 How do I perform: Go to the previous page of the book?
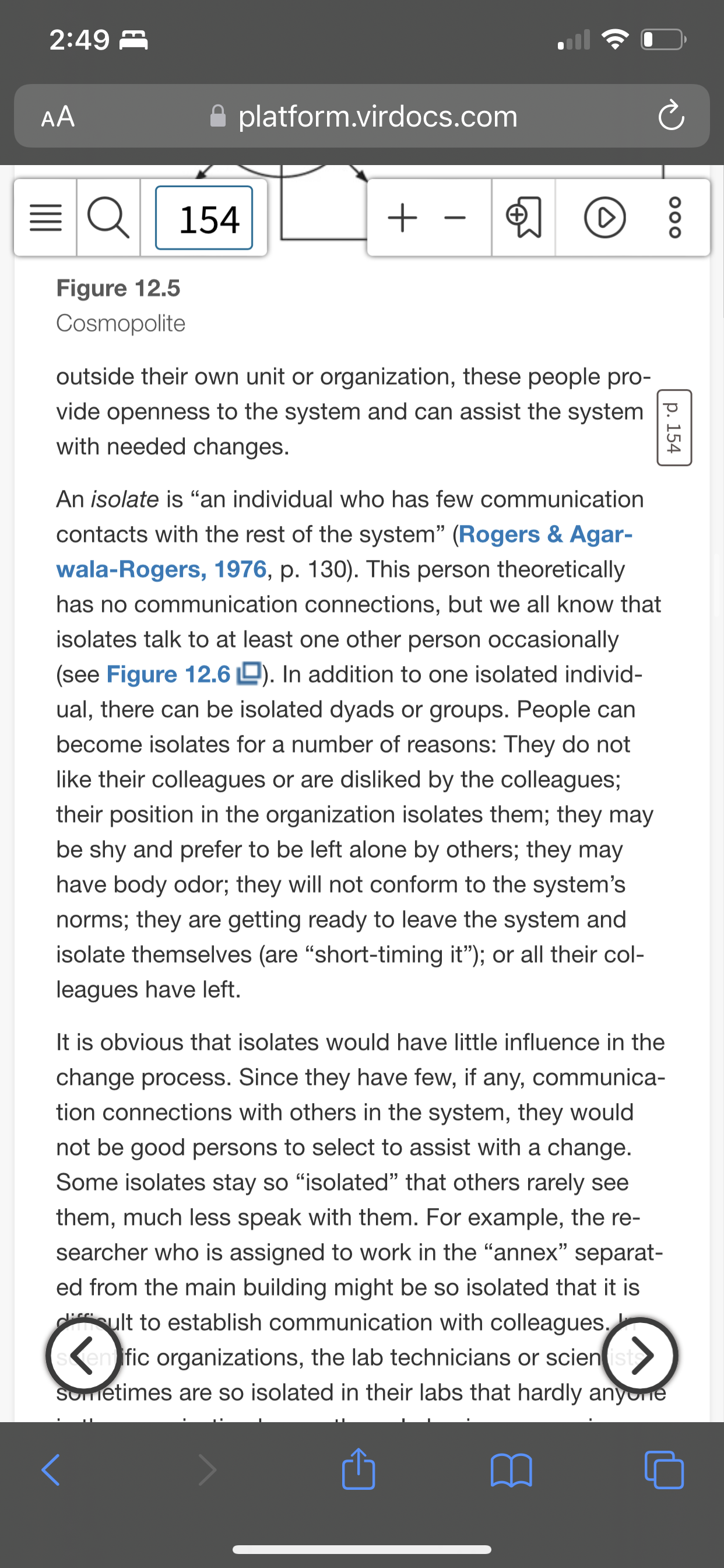click(84, 1356)
